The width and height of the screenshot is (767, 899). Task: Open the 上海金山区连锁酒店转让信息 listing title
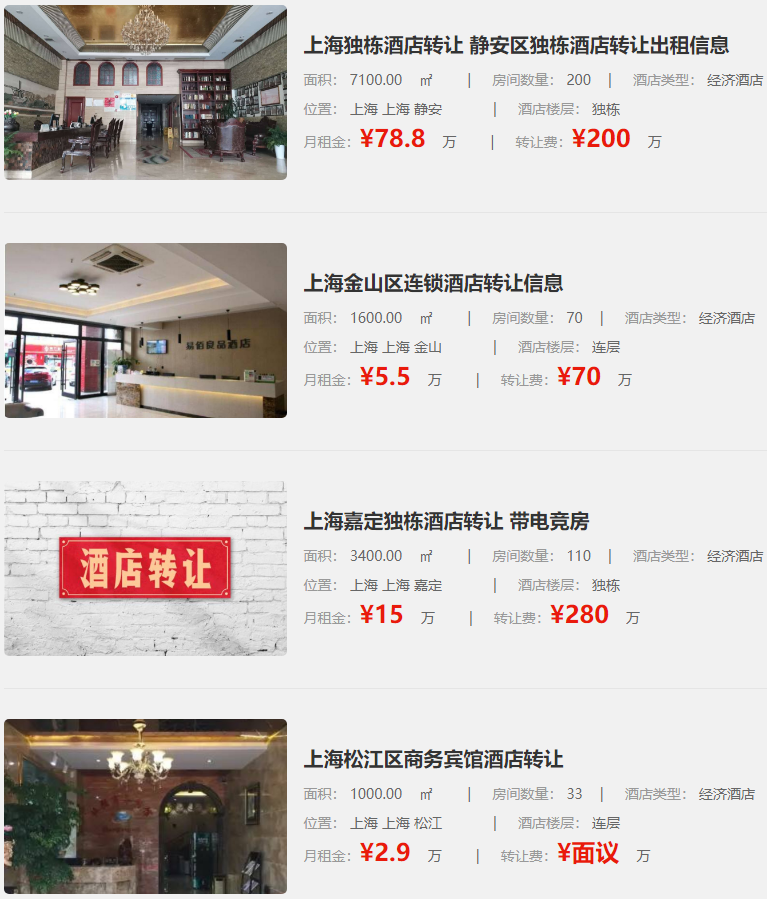(x=433, y=283)
